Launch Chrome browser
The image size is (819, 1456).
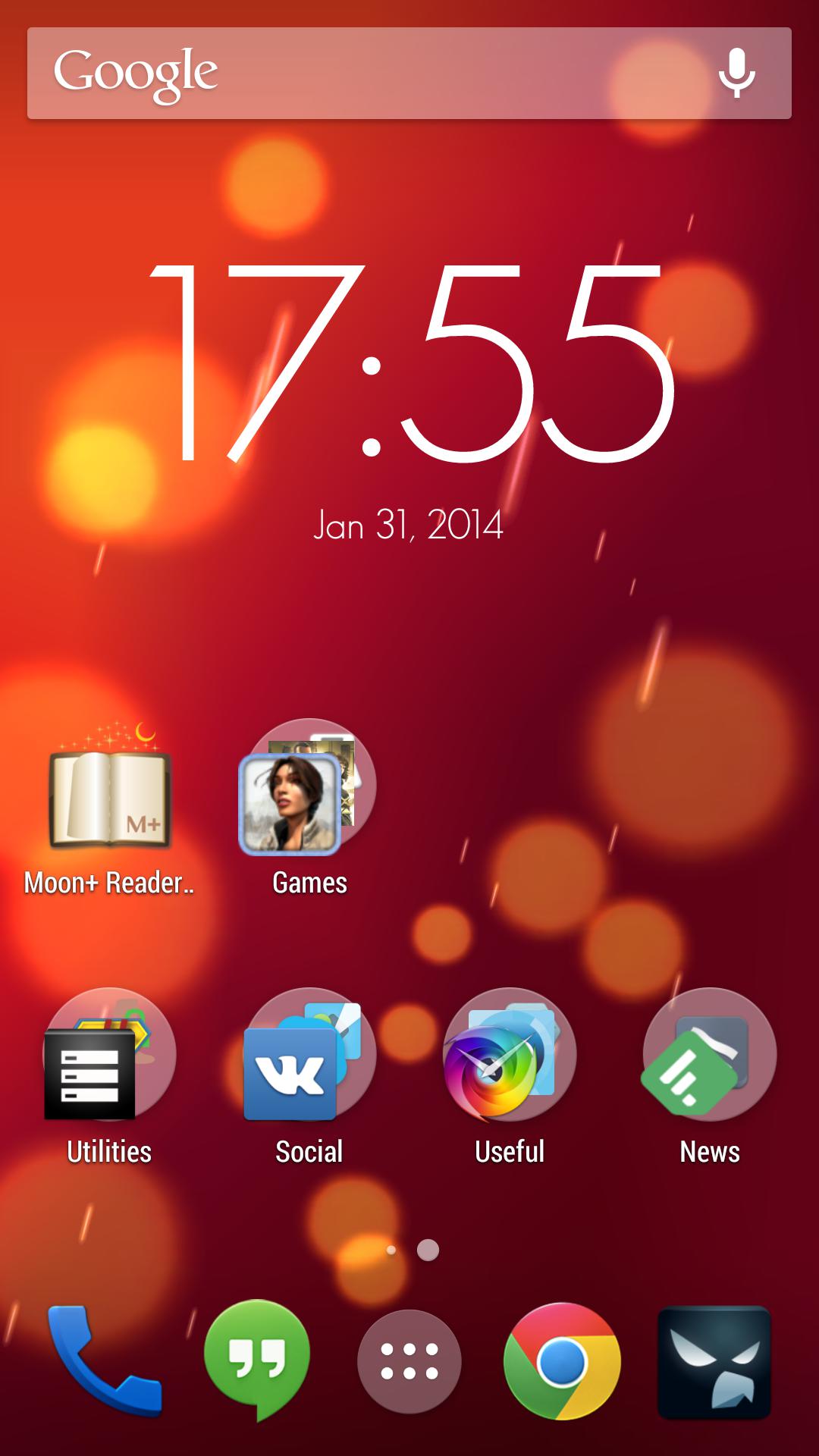(x=562, y=1361)
